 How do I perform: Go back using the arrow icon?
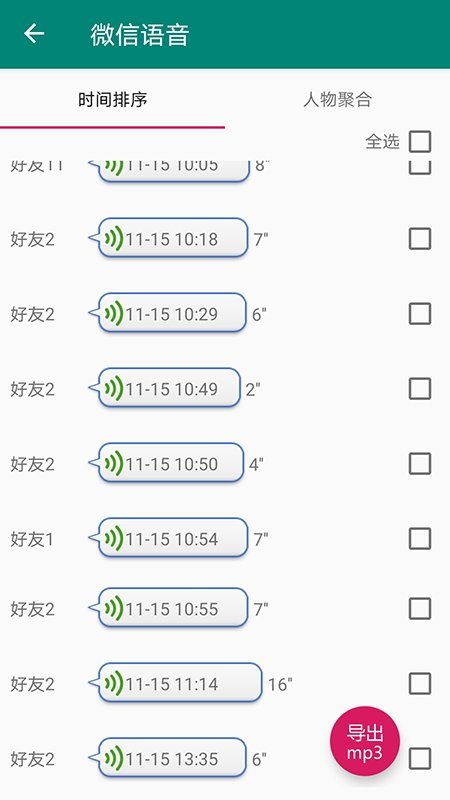(34, 34)
